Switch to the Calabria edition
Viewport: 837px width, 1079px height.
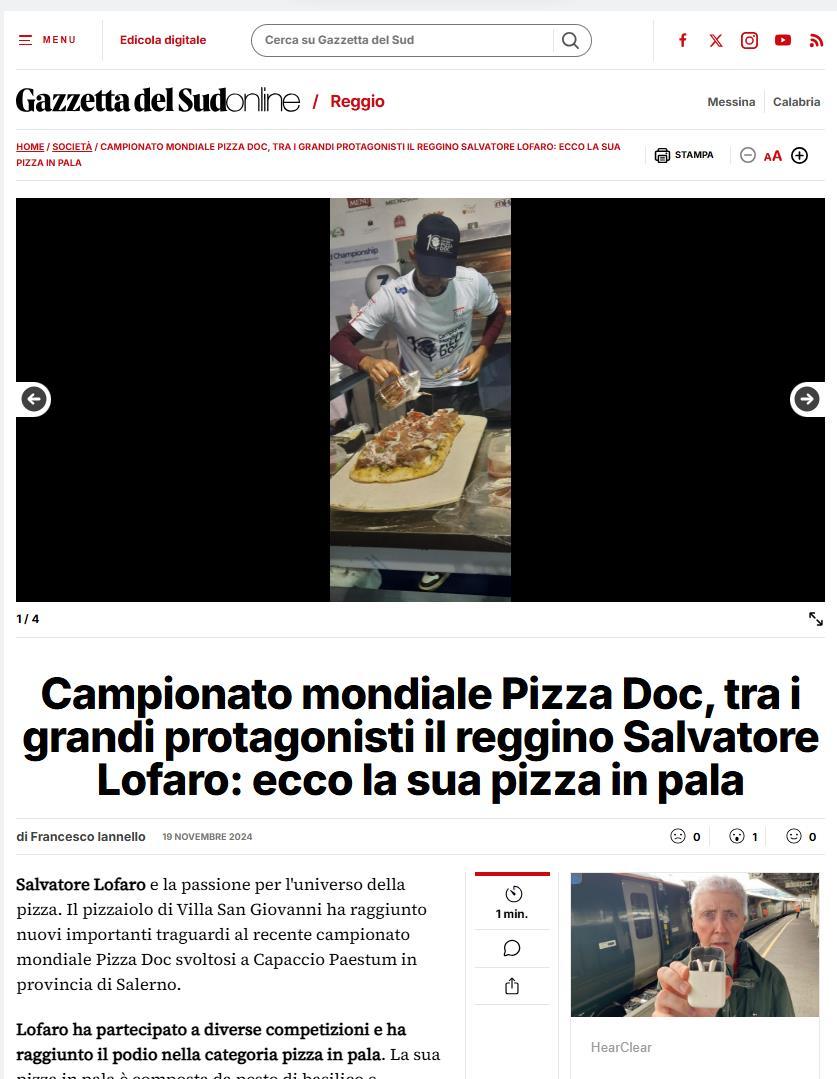(796, 102)
